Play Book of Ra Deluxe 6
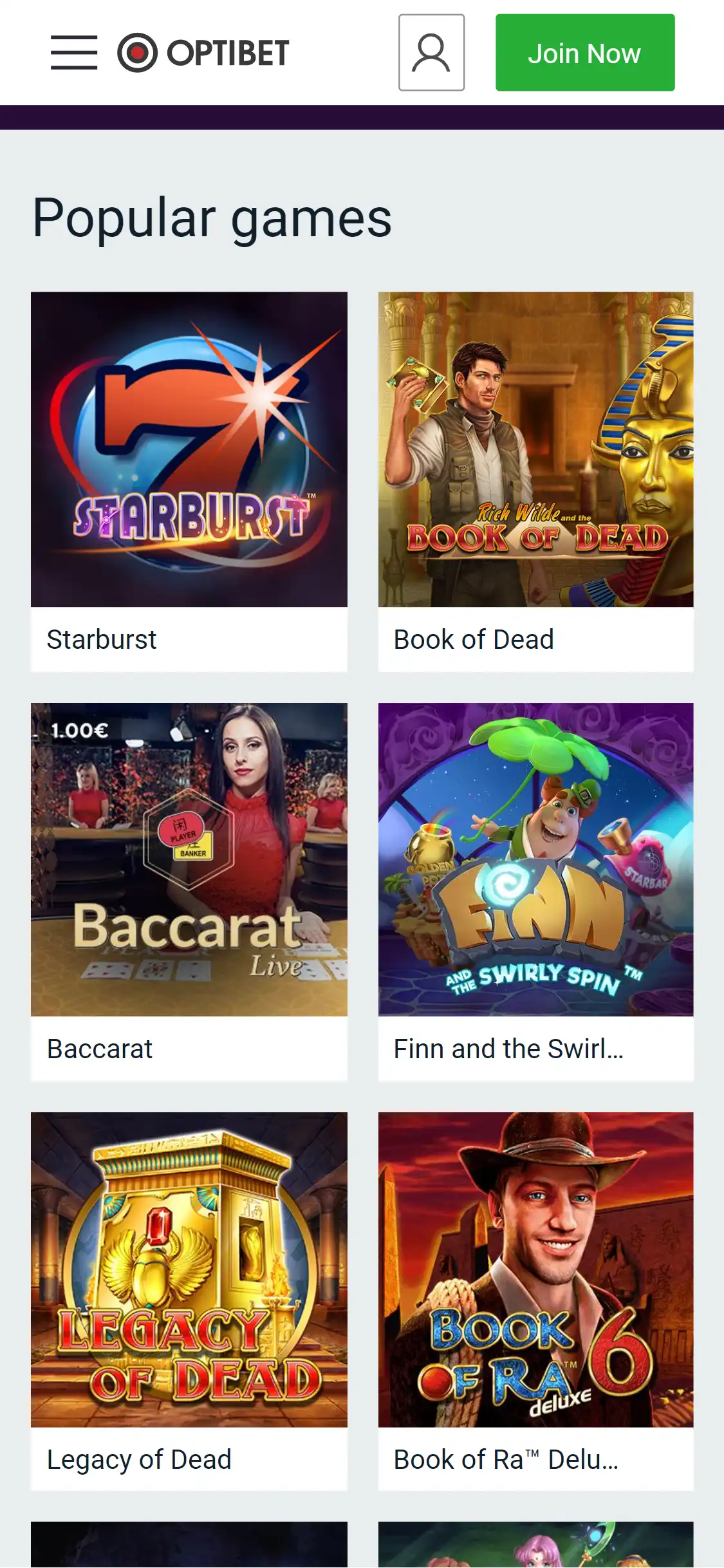724x1568 pixels. coord(535,1269)
